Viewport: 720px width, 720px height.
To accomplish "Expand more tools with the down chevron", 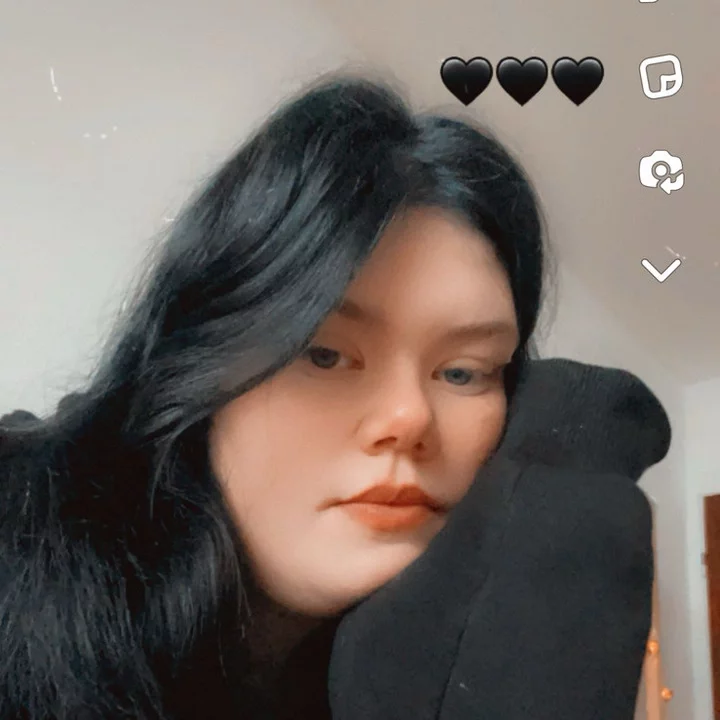I will point(661,268).
